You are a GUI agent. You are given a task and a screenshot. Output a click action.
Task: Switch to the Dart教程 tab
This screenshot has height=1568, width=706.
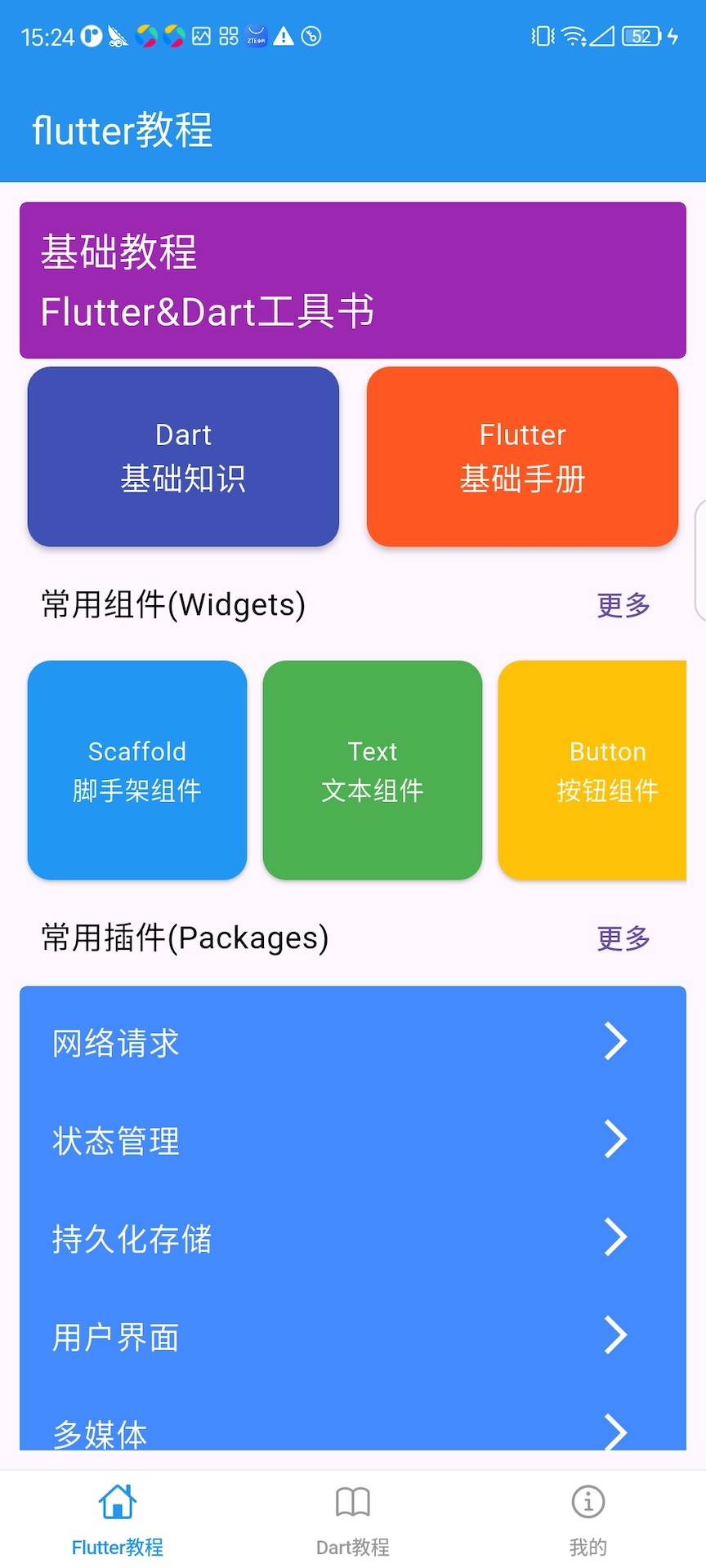[x=351, y=1522]
